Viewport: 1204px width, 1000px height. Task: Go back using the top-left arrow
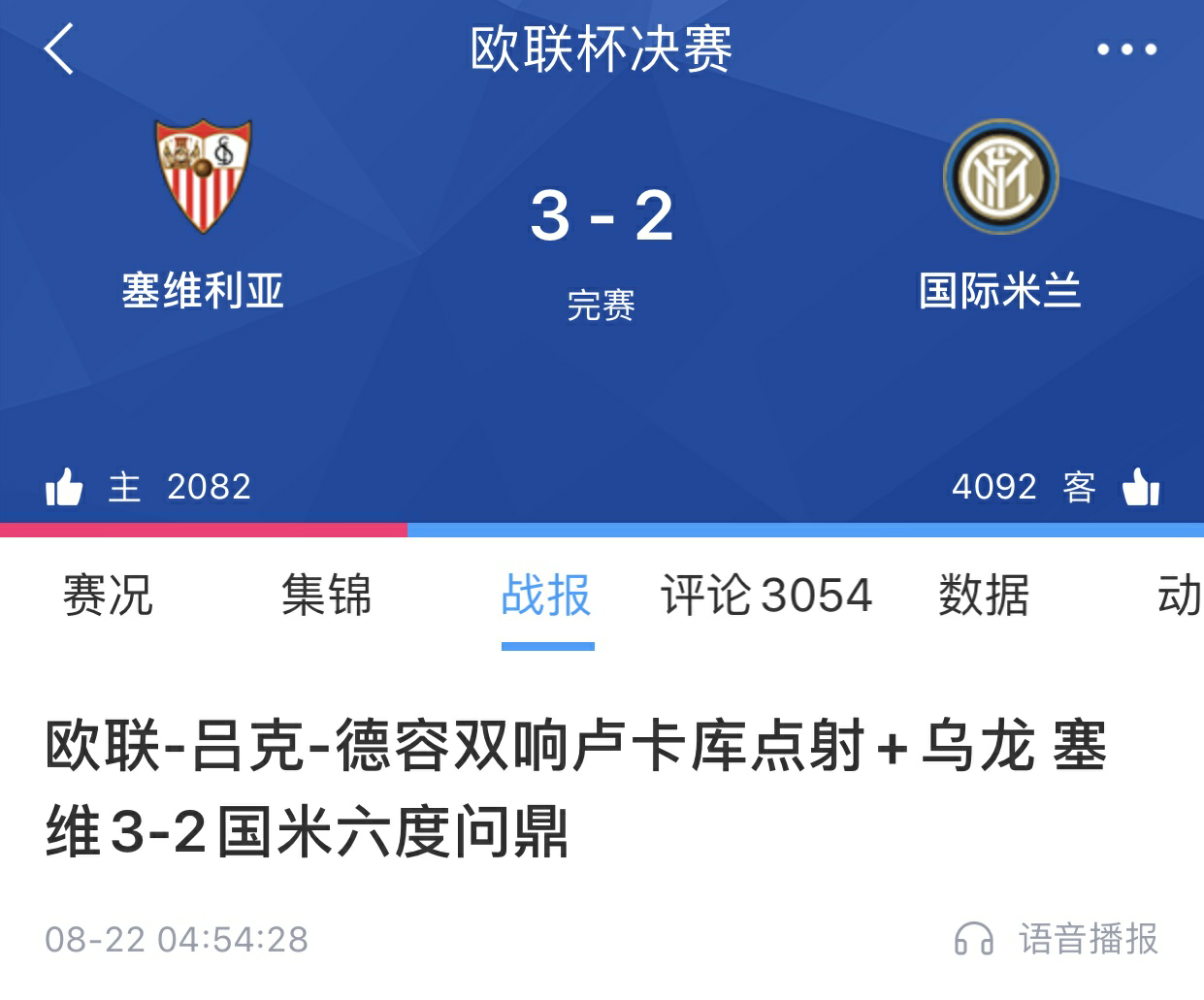[59, 48]
